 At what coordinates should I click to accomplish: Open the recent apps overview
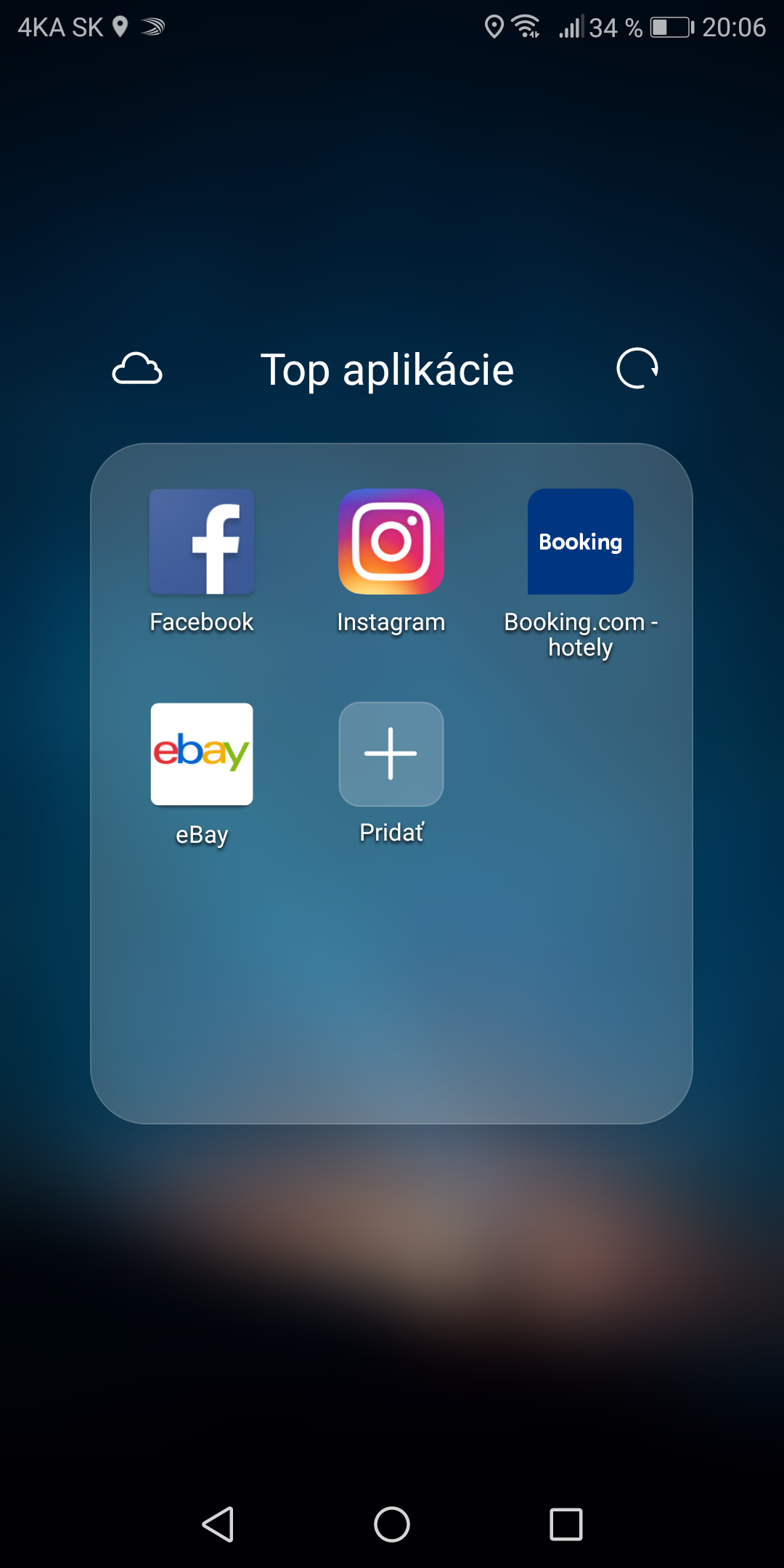pos(566,1524)
